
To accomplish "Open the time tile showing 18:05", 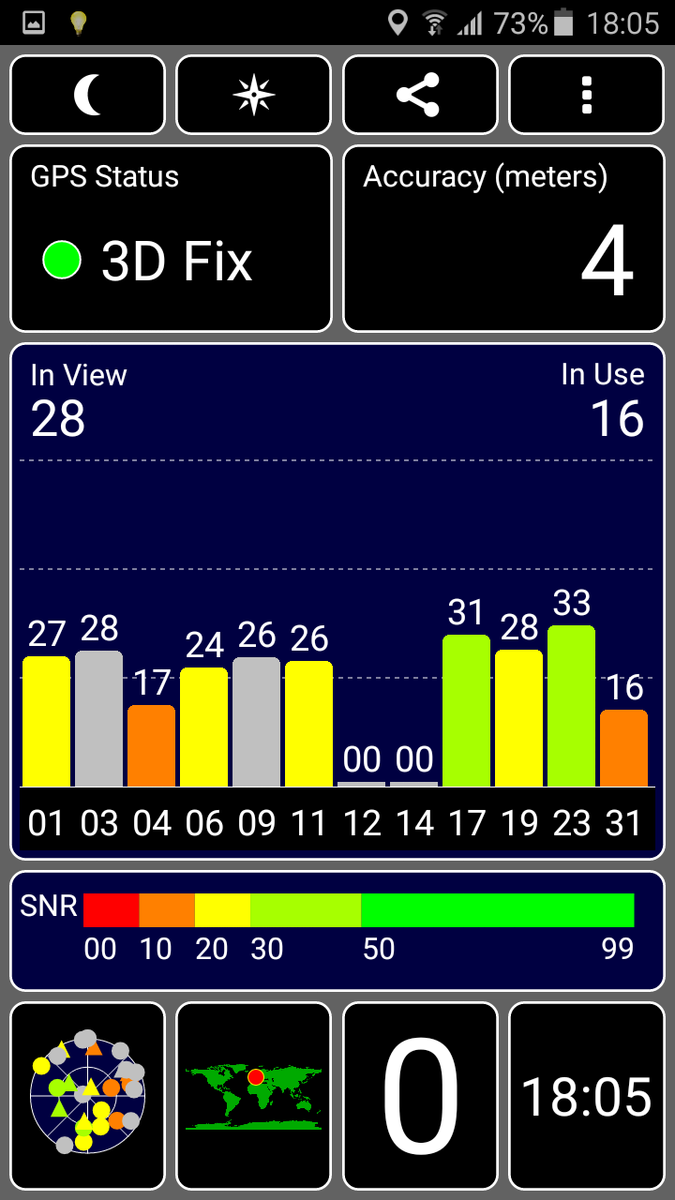I will (x=587, y=1096).
